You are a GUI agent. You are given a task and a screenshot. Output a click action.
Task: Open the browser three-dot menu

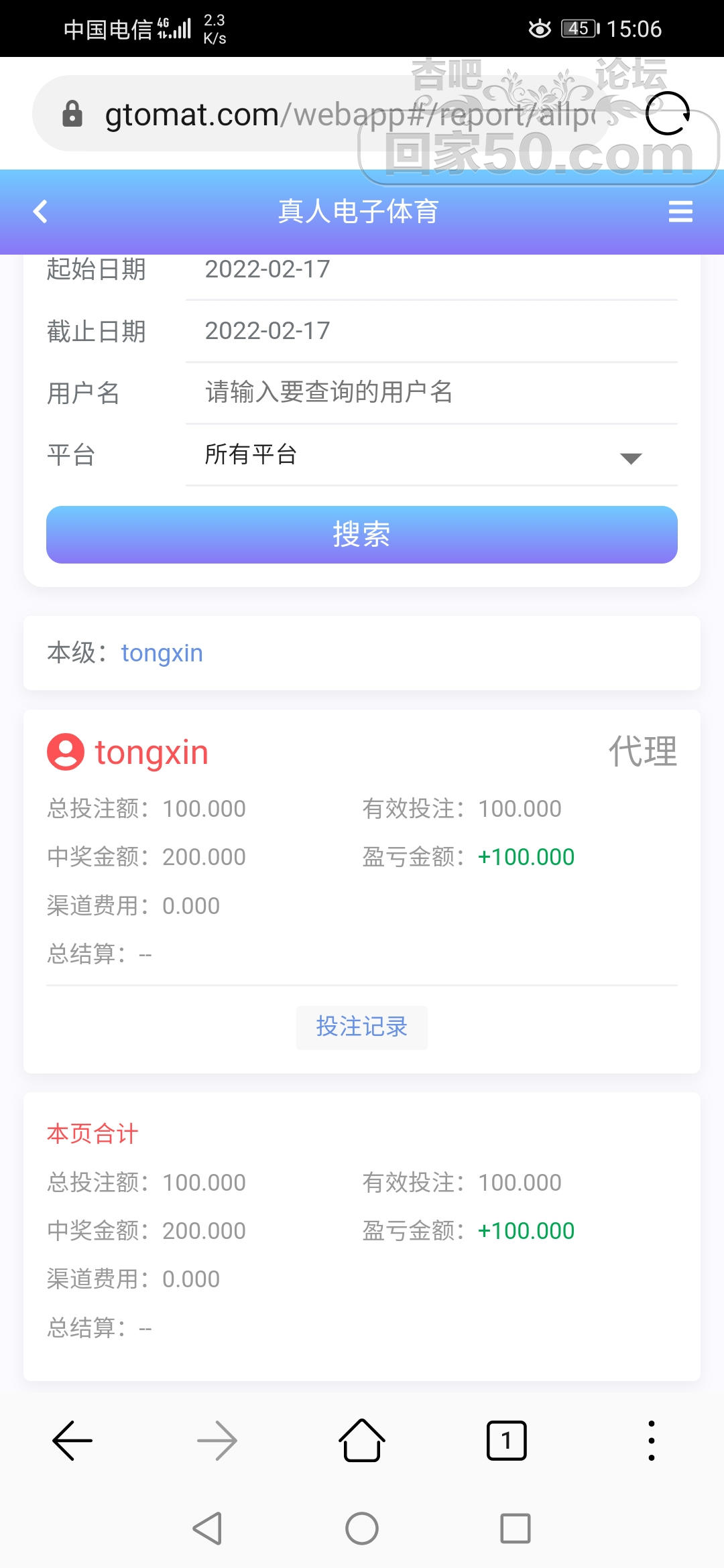pyautogui.click(x=651, y=1440)
